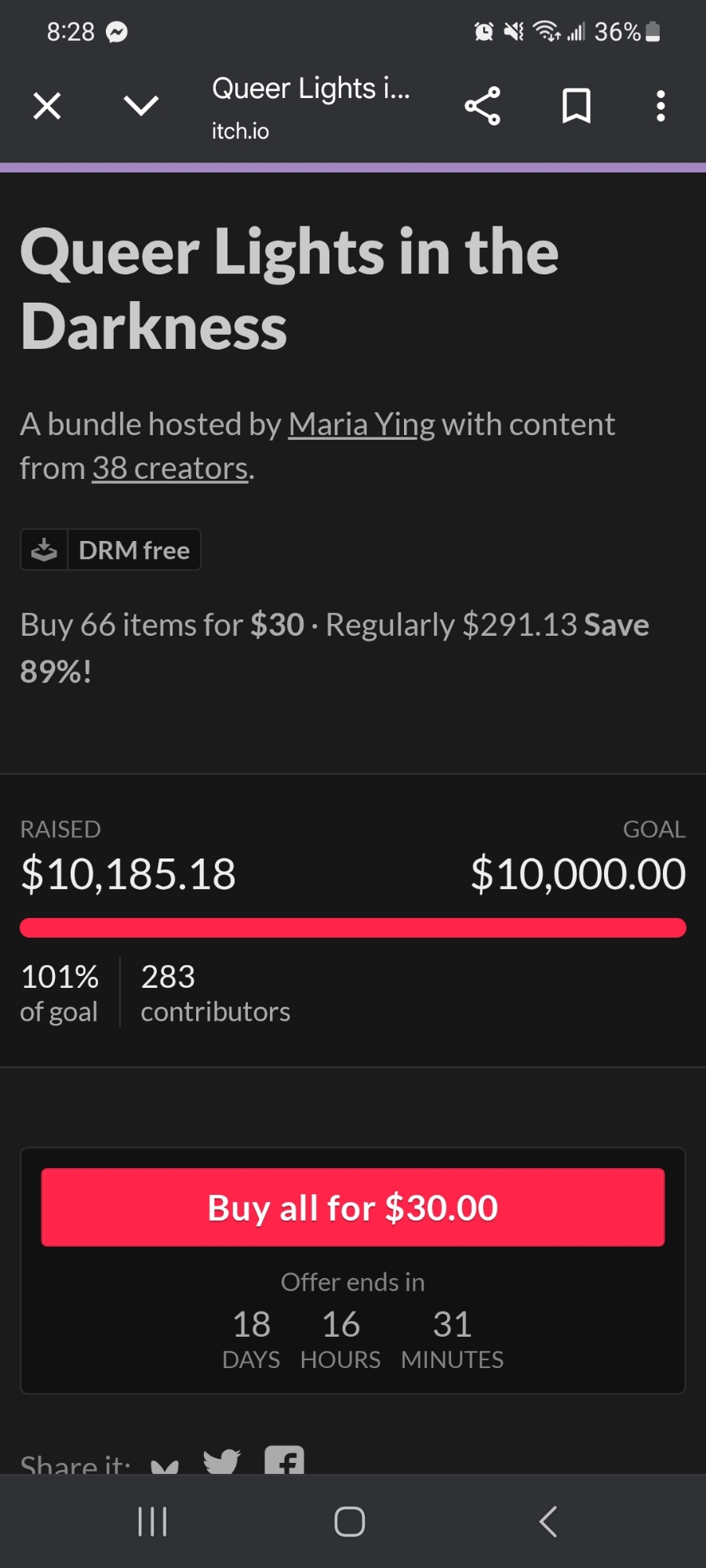Close the in-app browser tab
This screenshot has height=1568, width=706.
47,105
